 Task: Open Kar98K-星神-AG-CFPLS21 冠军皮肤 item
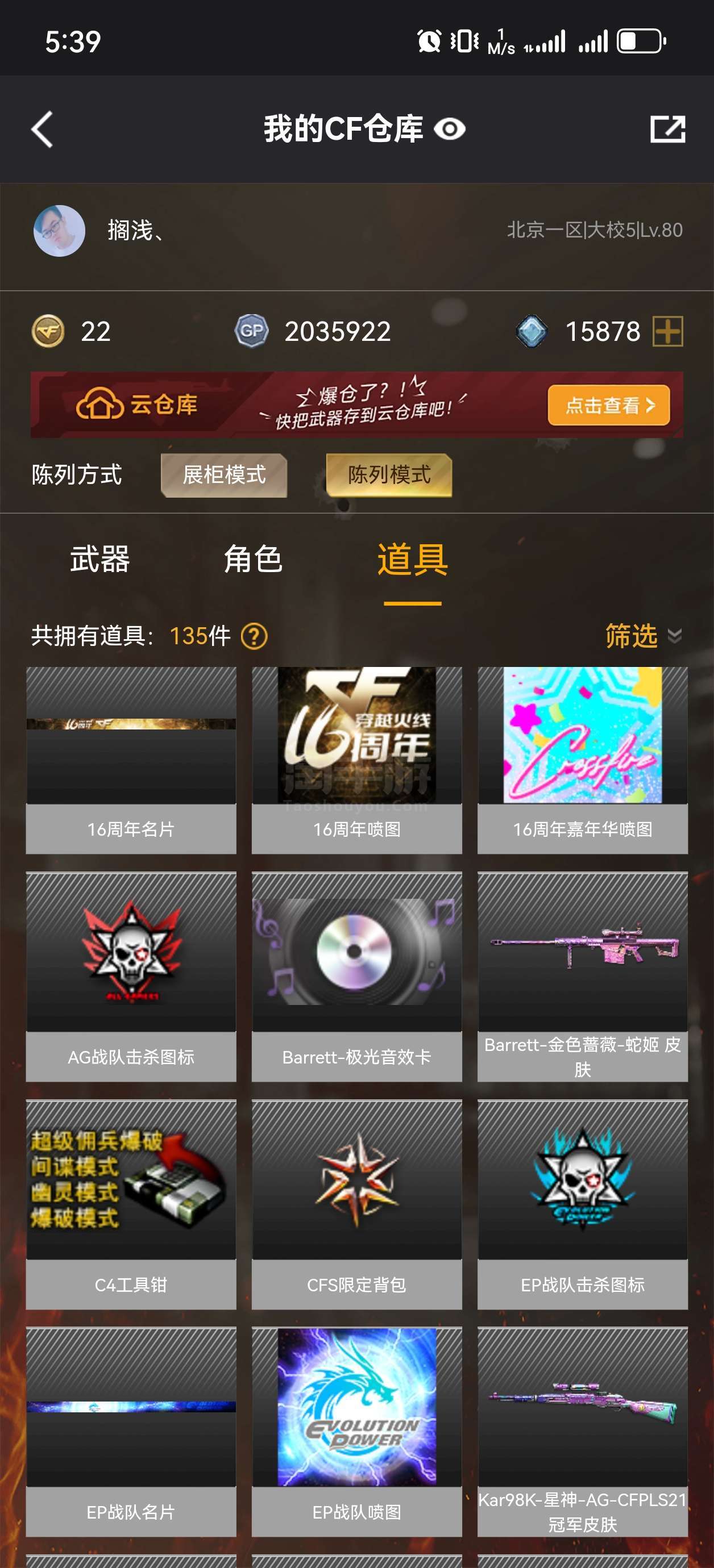click(583, 1432)
